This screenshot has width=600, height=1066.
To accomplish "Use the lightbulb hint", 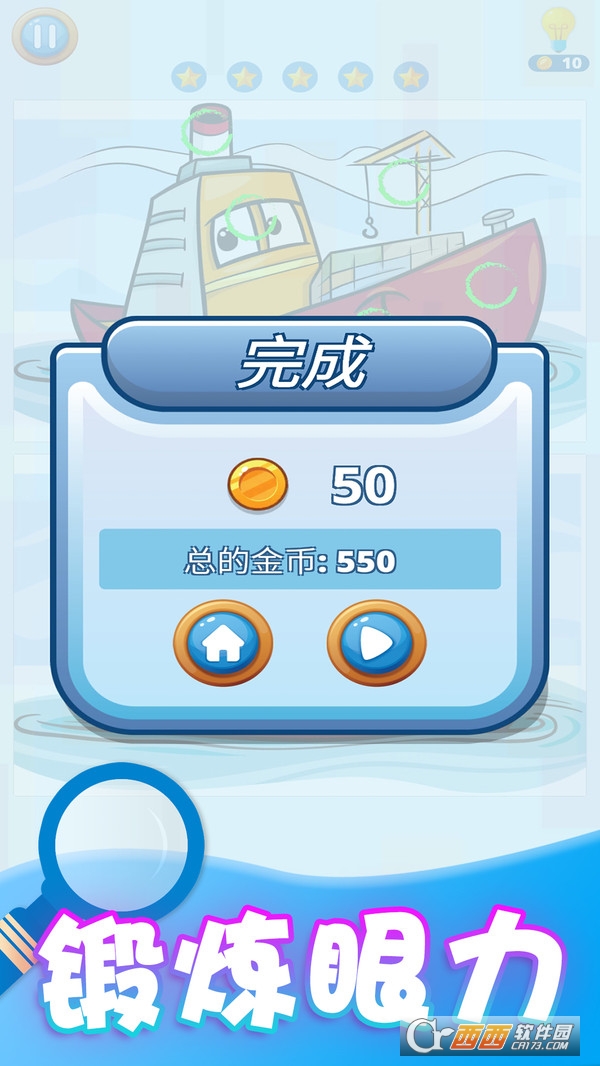I will [x=558, y=28].
